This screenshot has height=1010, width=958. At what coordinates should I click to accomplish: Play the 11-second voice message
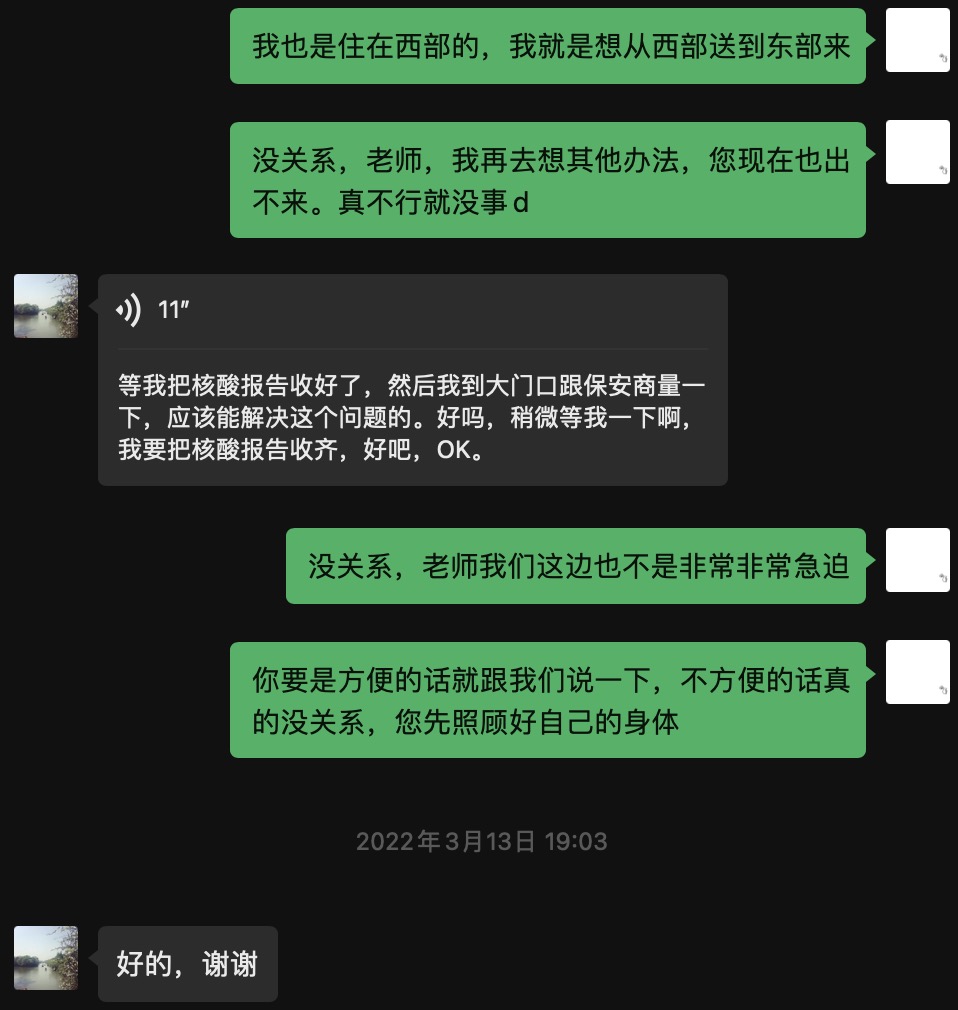click(153, 310)
